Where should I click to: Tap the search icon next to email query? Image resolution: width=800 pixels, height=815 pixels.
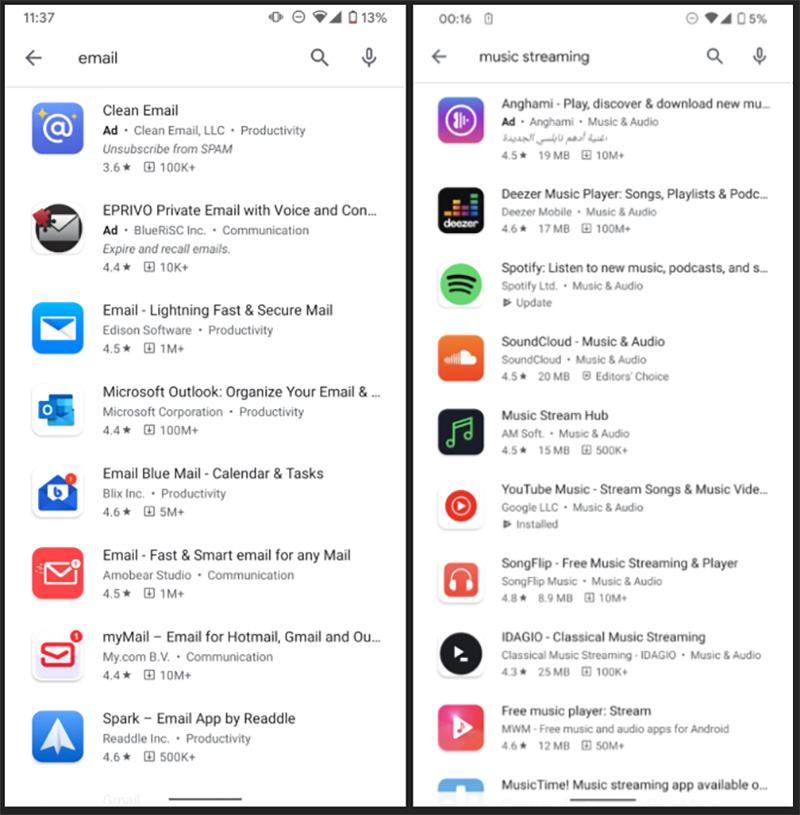coord(319,58)
